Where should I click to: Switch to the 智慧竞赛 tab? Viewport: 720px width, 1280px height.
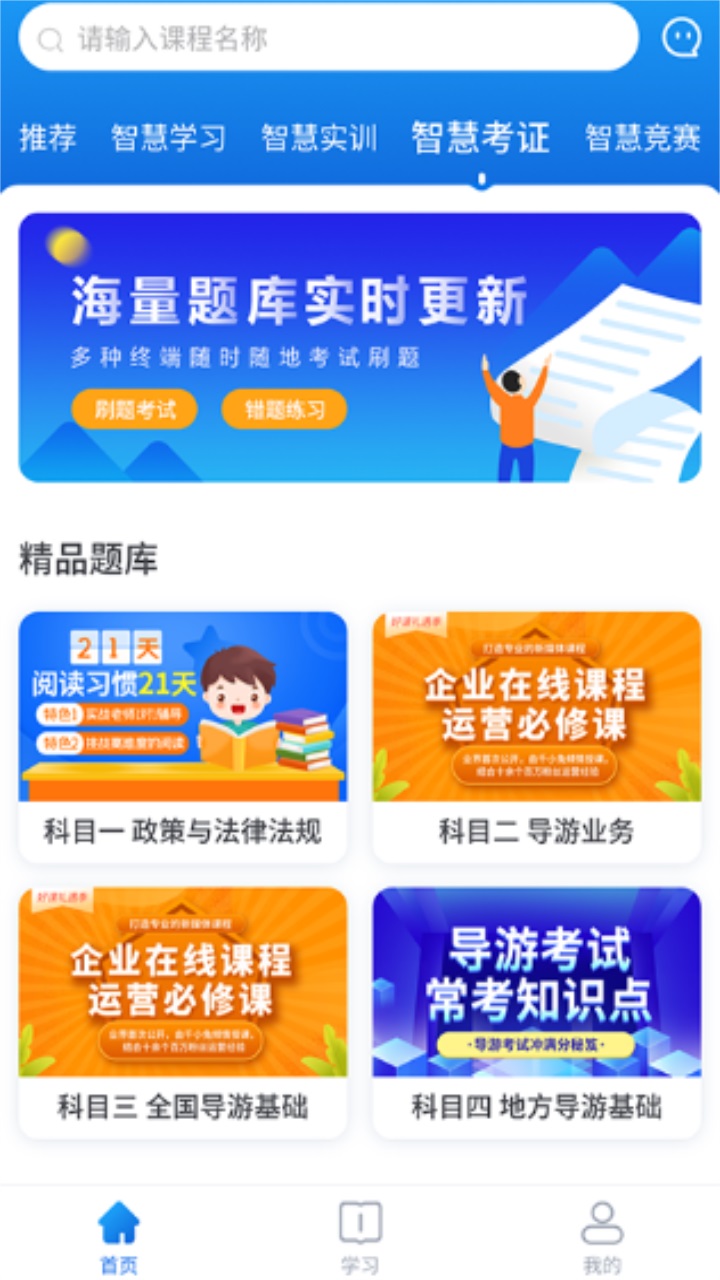pos(642,137)
